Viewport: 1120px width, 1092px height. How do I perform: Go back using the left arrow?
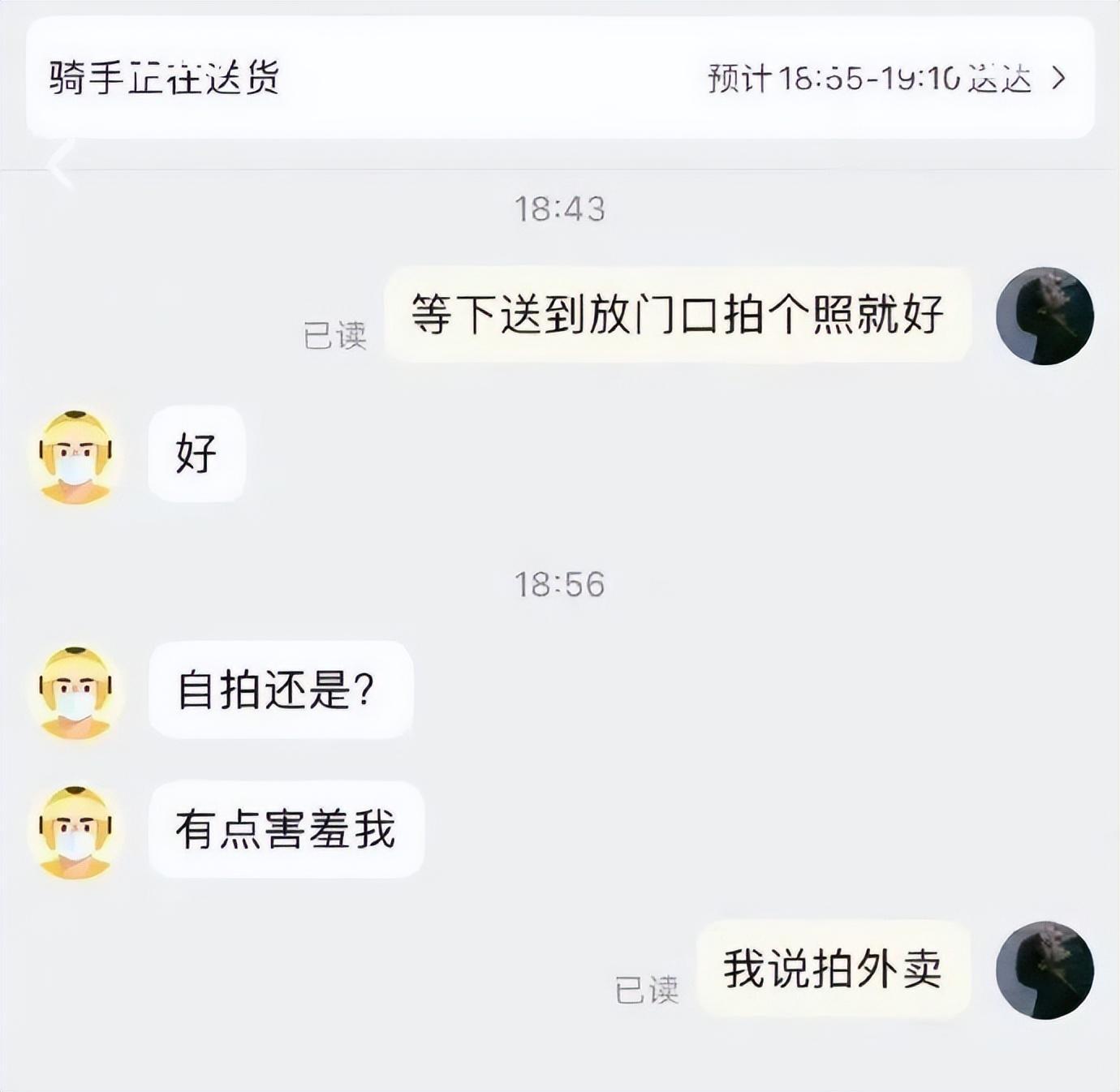click(62, 165)
